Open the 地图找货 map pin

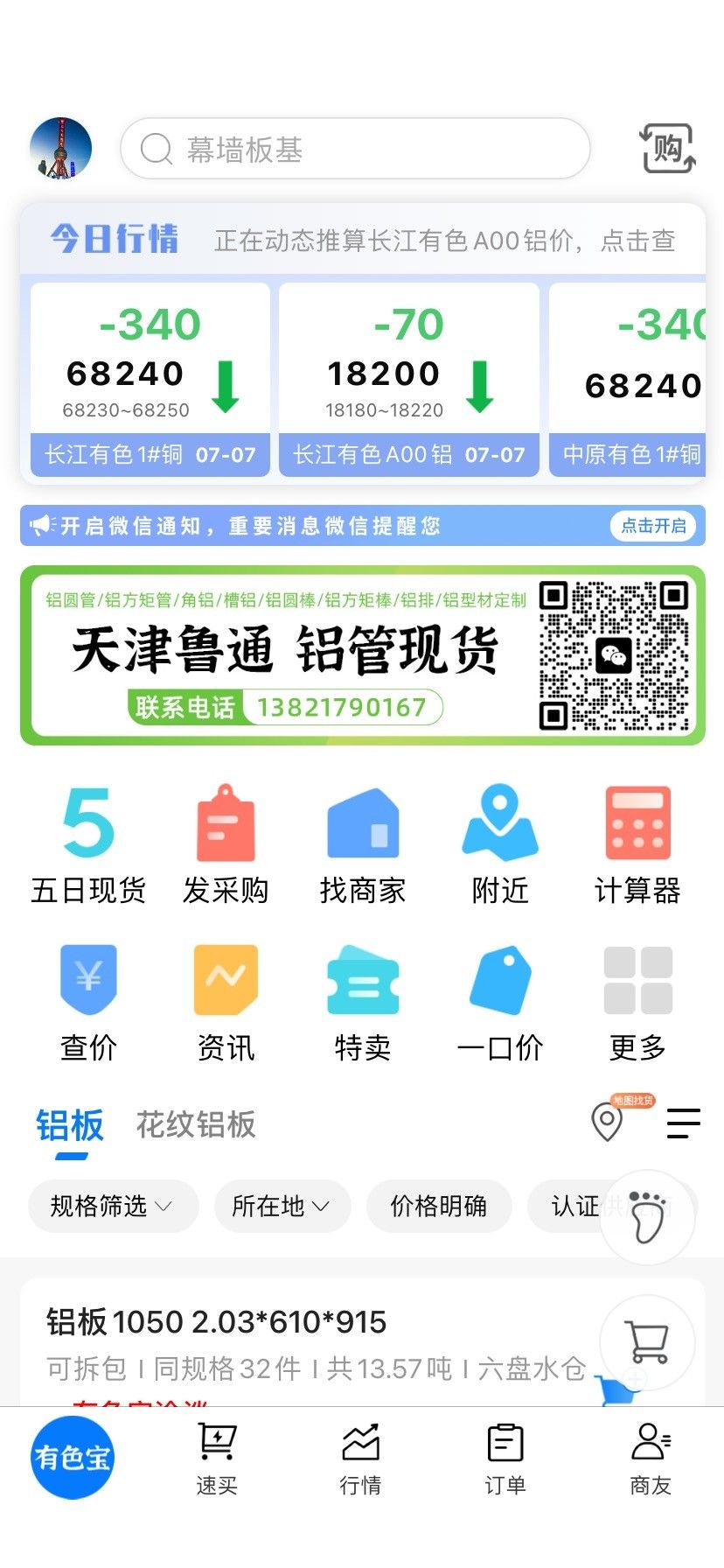click(x=608, y=1121)
